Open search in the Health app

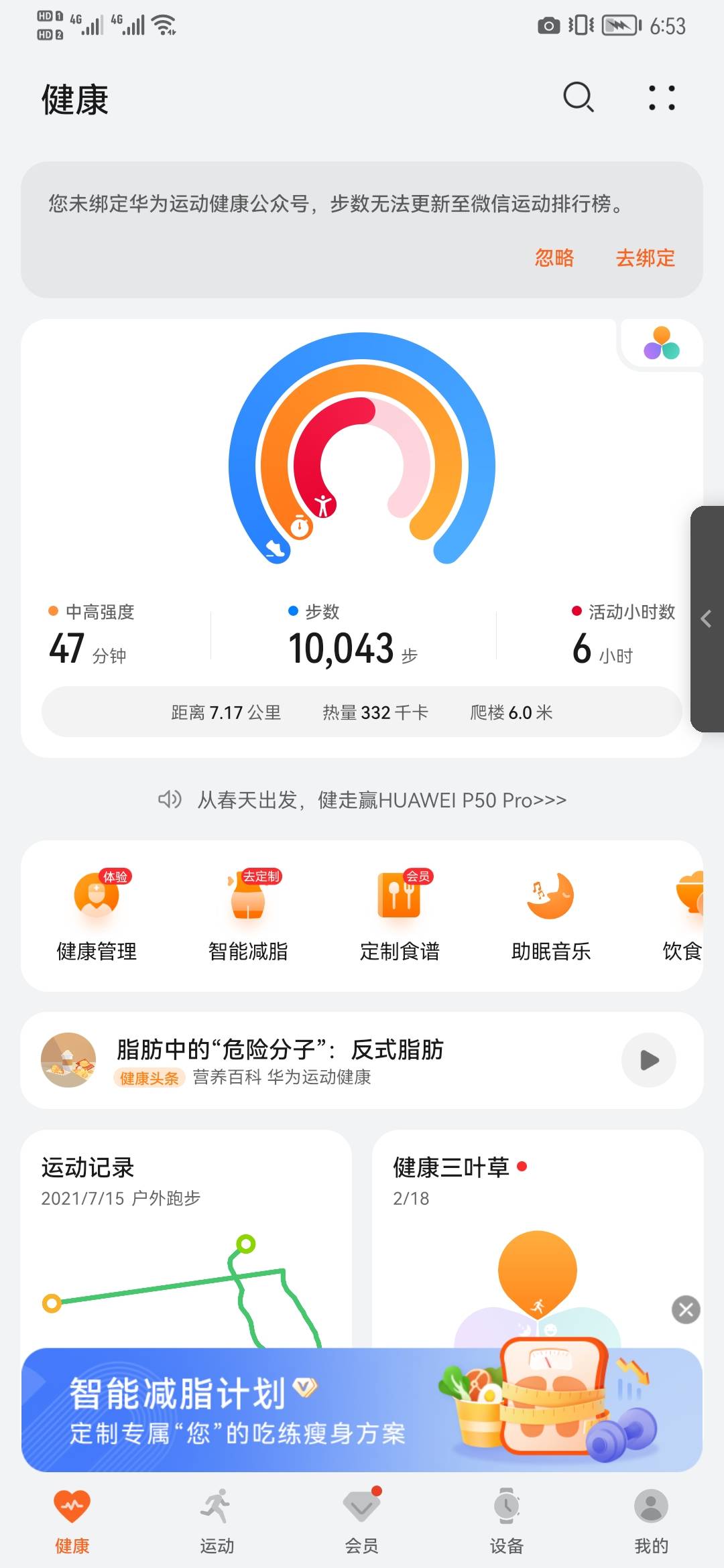coord(577,96)
